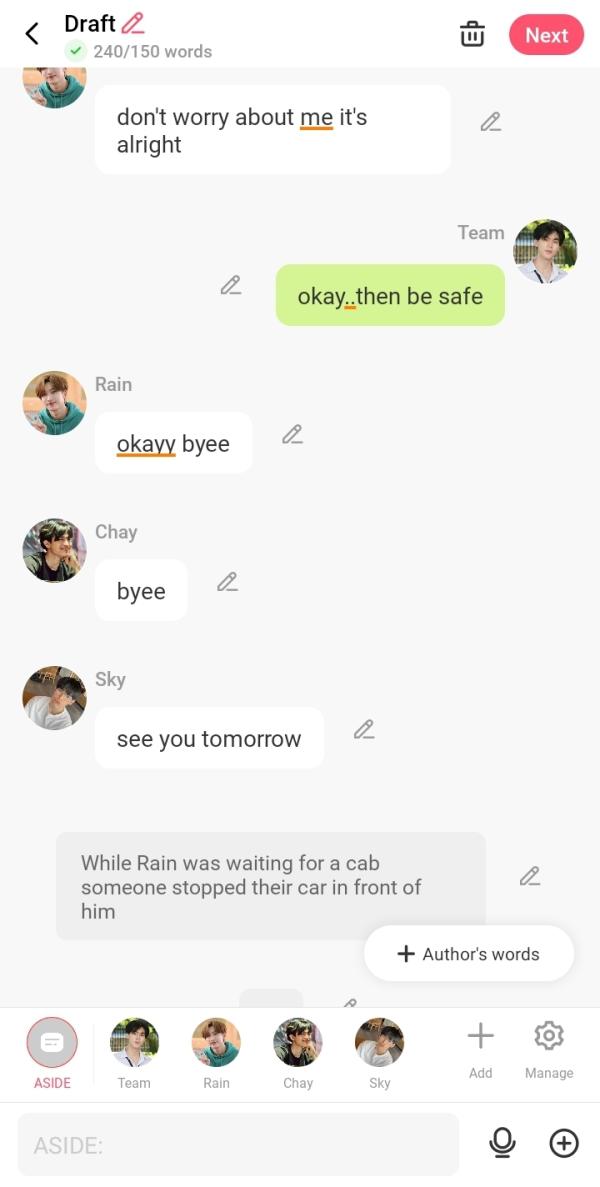Go back from the Draft screen
Screen dimensions: 600x1187
click(x=32, y=34)
